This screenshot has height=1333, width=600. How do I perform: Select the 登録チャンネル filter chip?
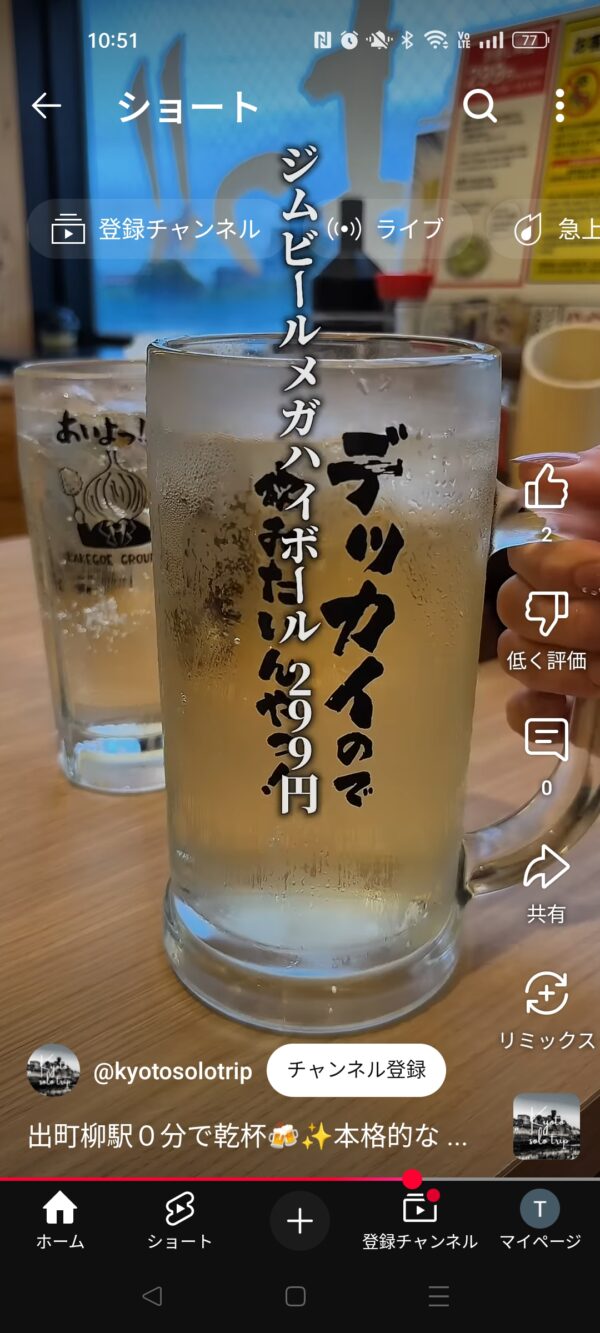click(157, 229)
